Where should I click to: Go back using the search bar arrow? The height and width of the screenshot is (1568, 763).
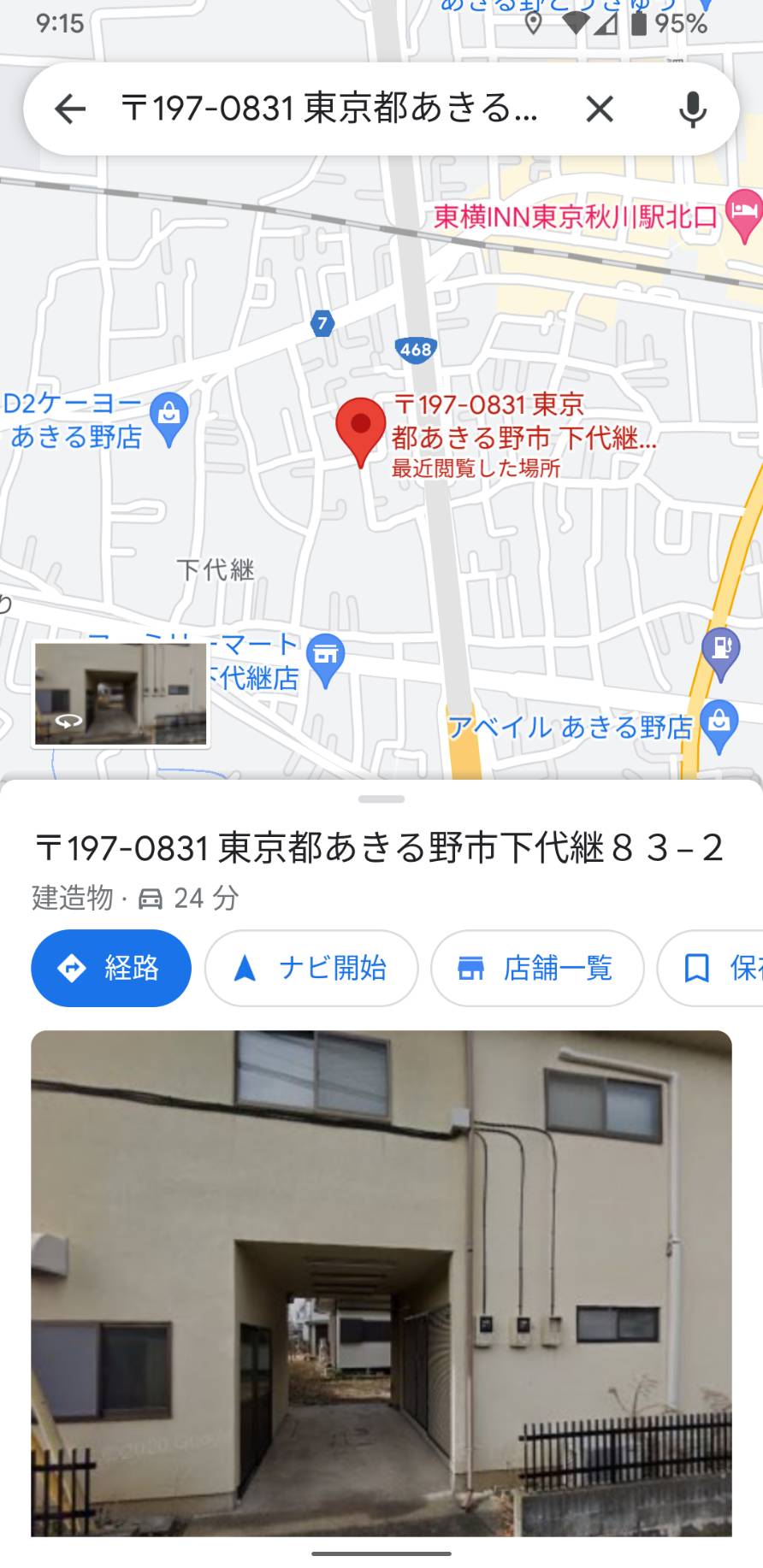pyautogui.click(x=70, y=109)
